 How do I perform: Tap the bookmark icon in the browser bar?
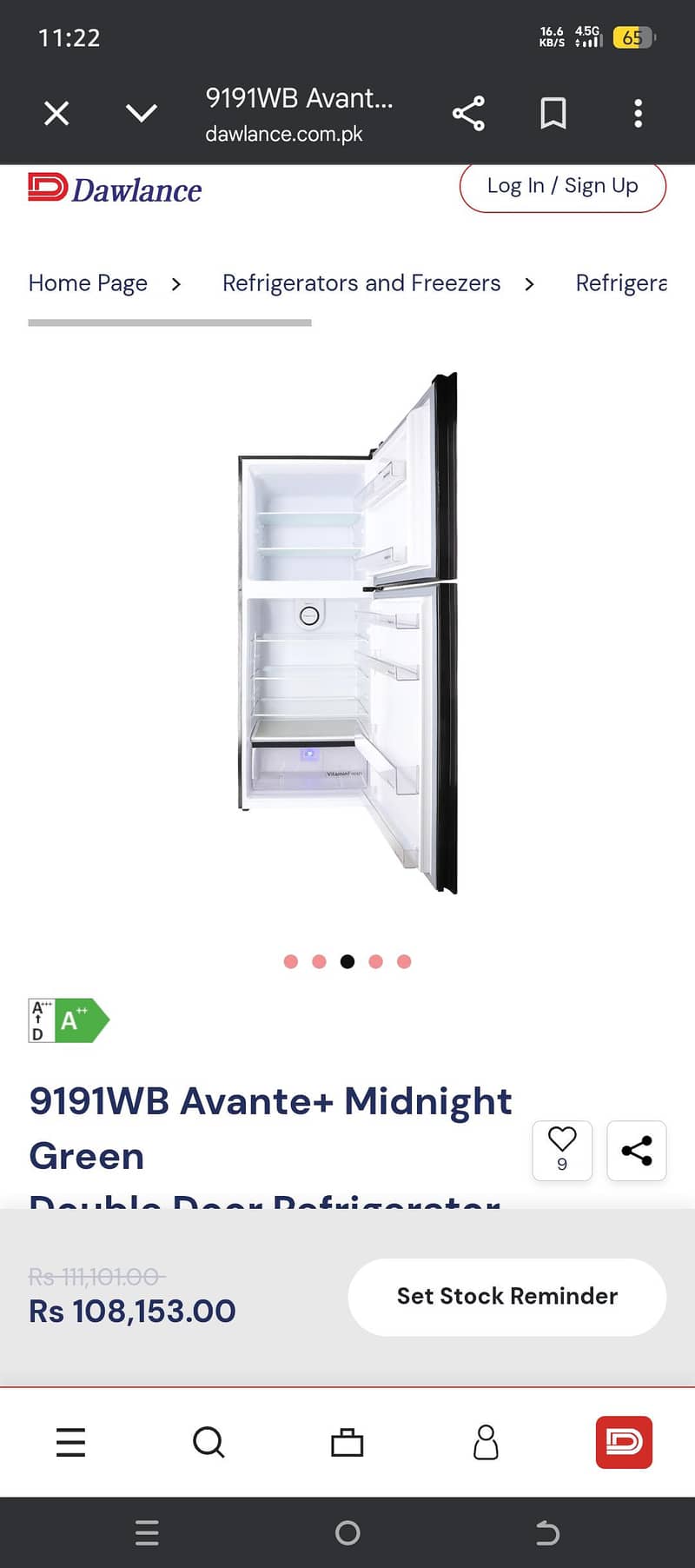pos(553,113)
